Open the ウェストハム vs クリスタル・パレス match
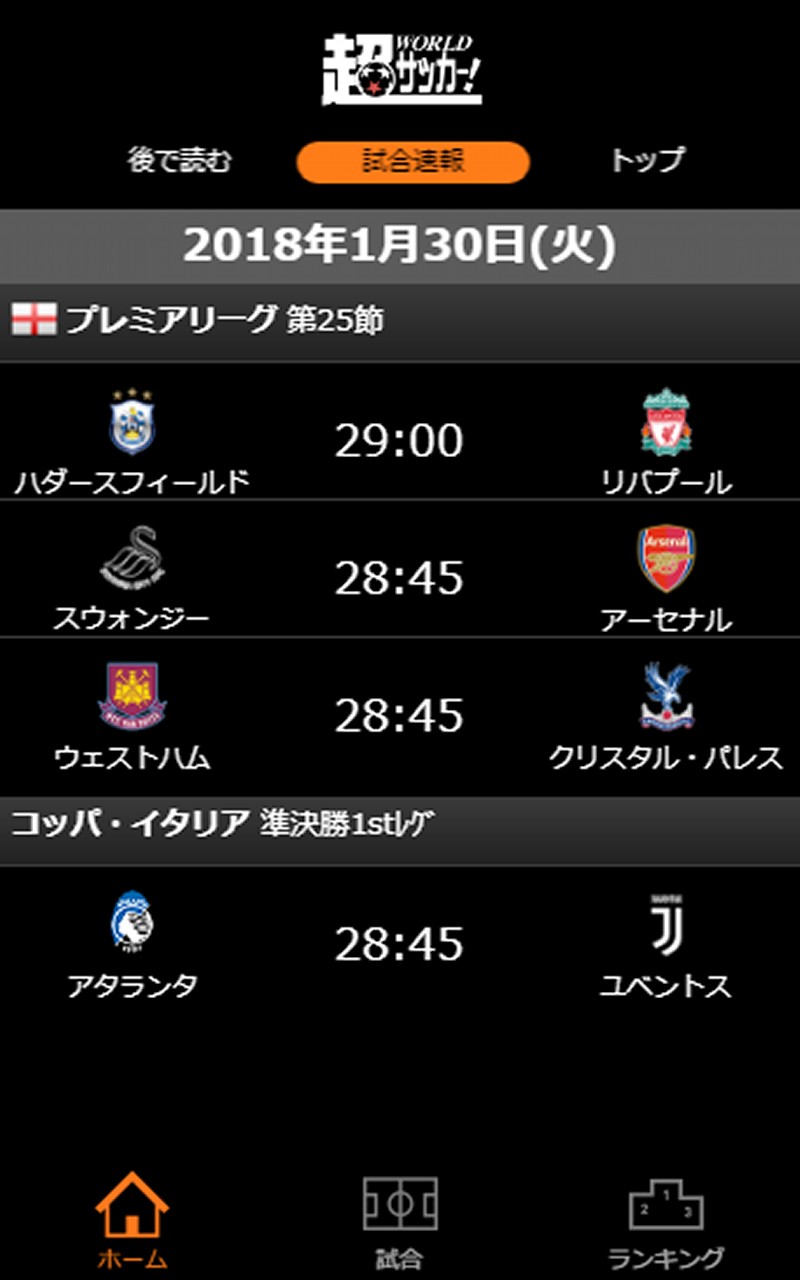The height and width of the screenshot is (1280, 800). point(399,716)
